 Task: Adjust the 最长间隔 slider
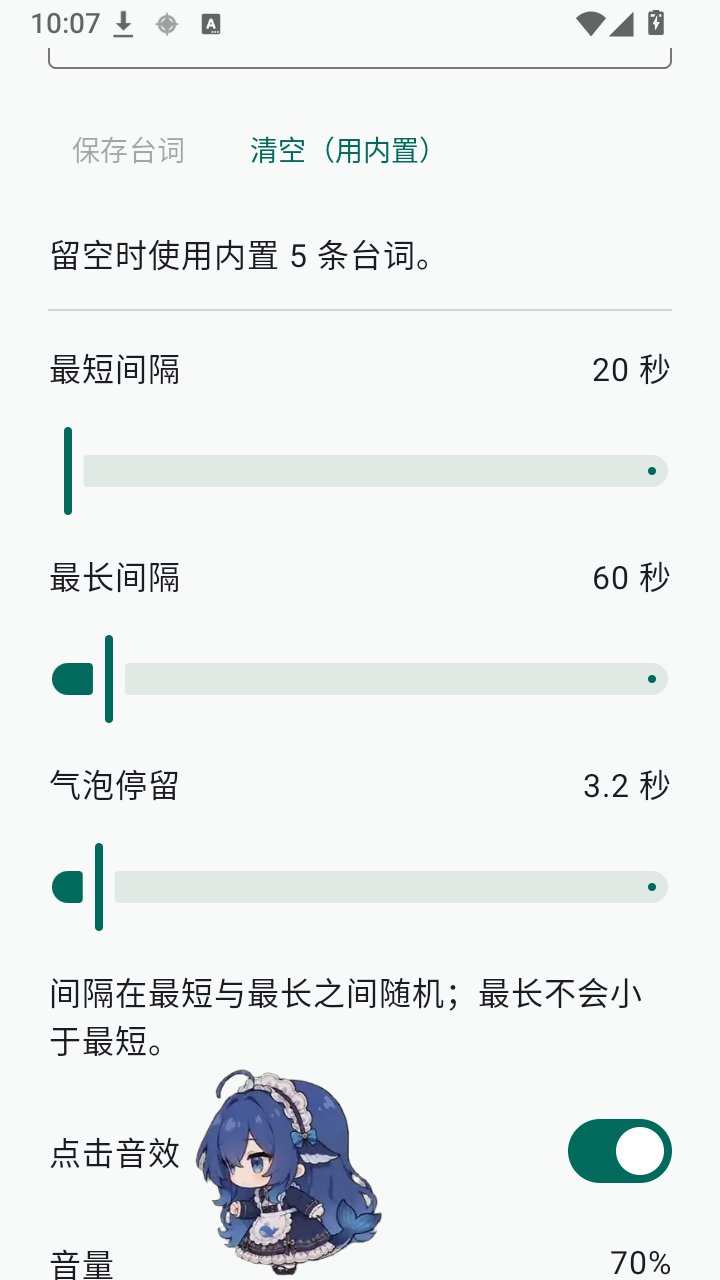[x=360, y=679]
